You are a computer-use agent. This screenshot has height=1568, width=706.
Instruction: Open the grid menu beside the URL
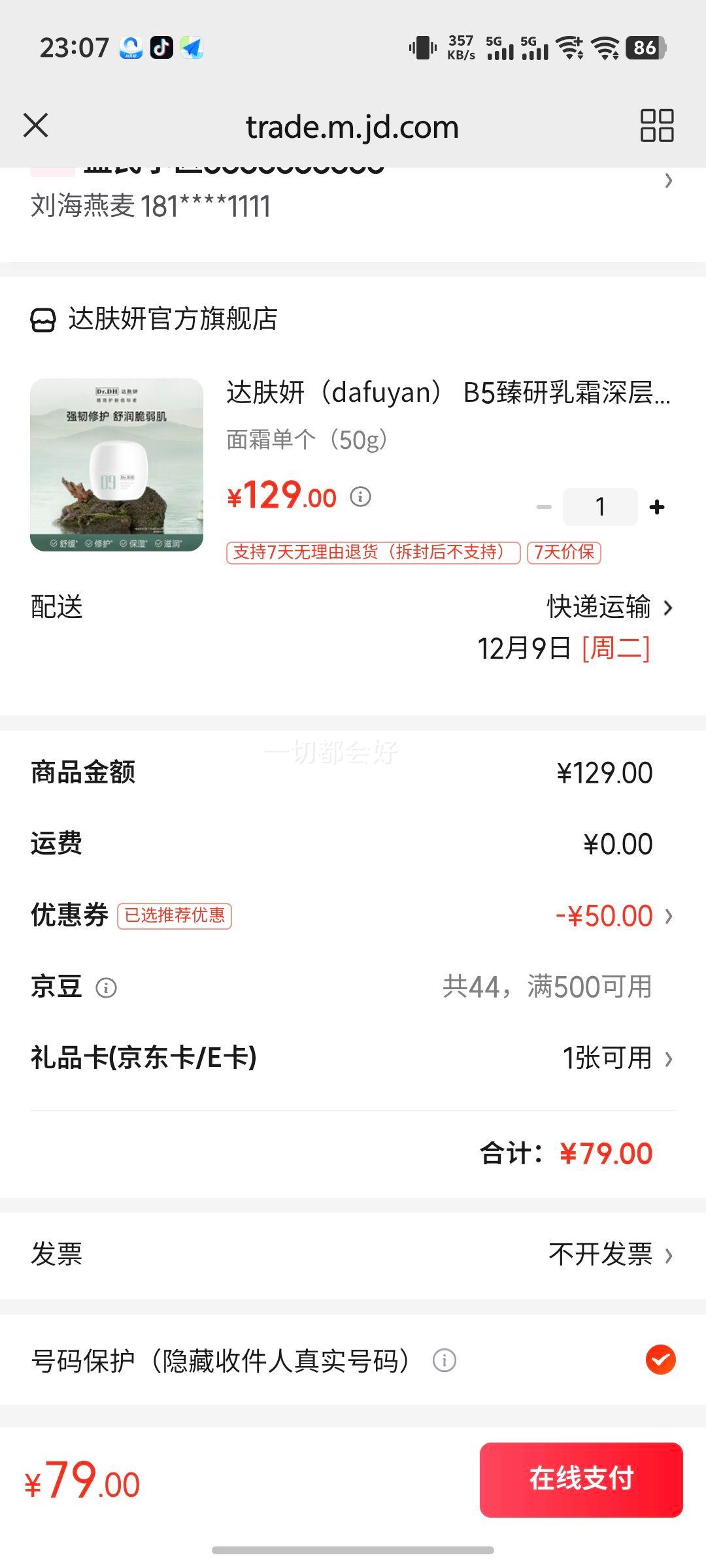tap(657, 125)
